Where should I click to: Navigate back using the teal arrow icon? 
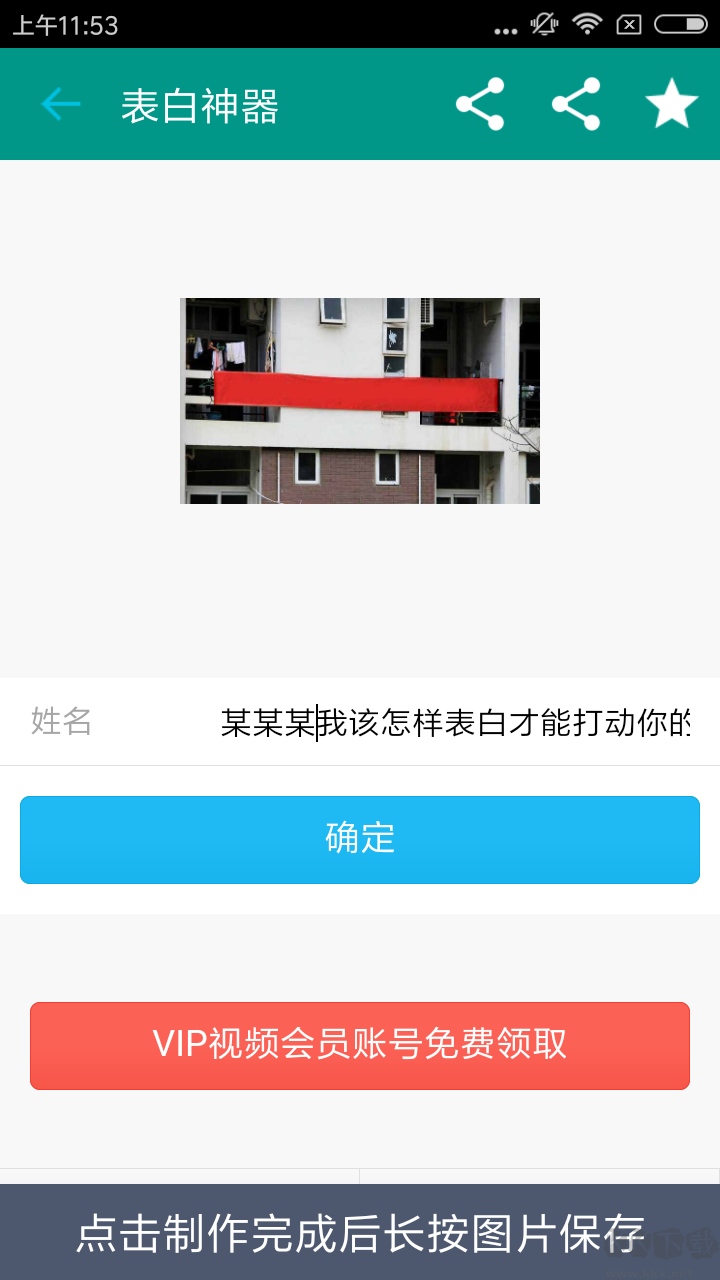[x=60, y=103]
